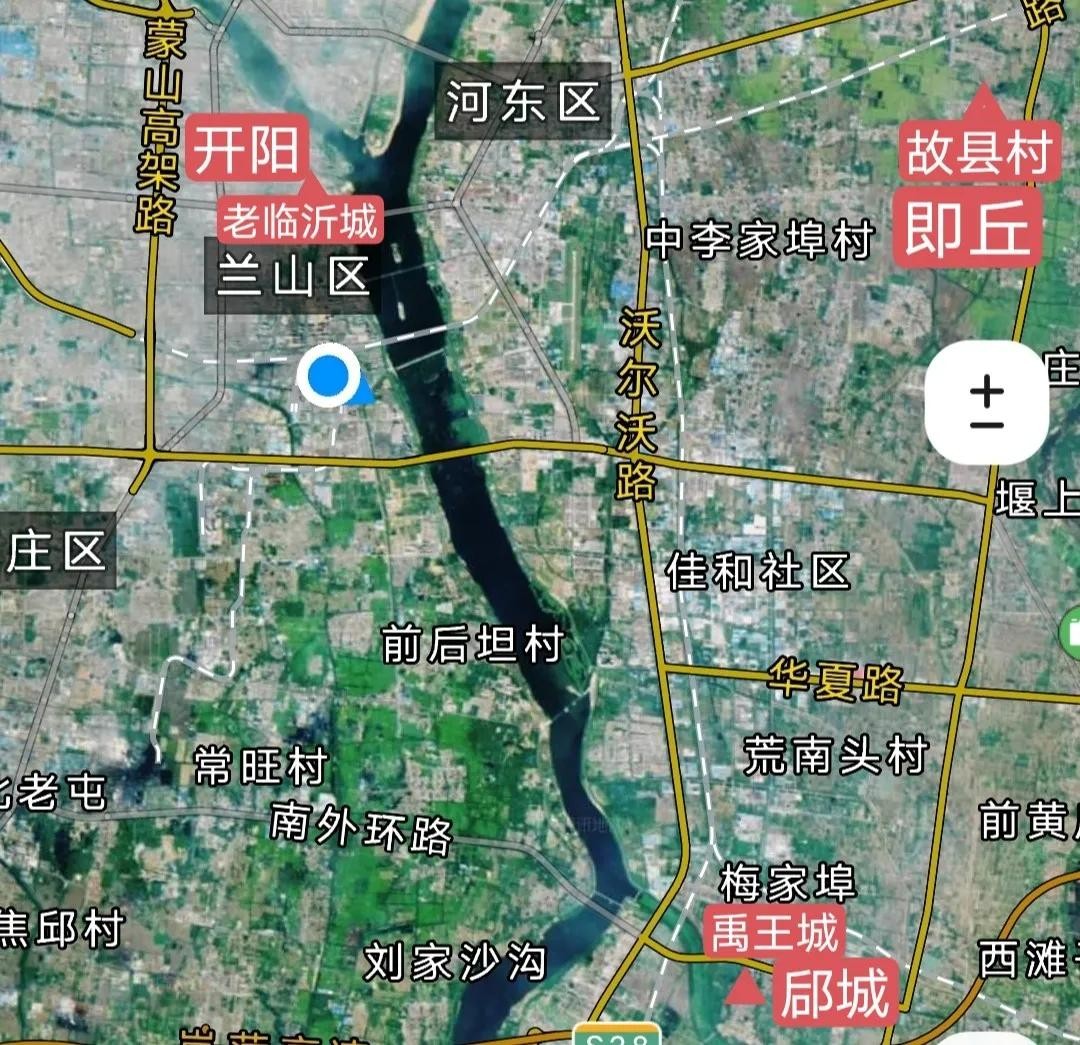Image resolution: width=1080 pixels, height=1045 pixels.
Task: Tap the 禹王城 marker label
Action: 775,933
